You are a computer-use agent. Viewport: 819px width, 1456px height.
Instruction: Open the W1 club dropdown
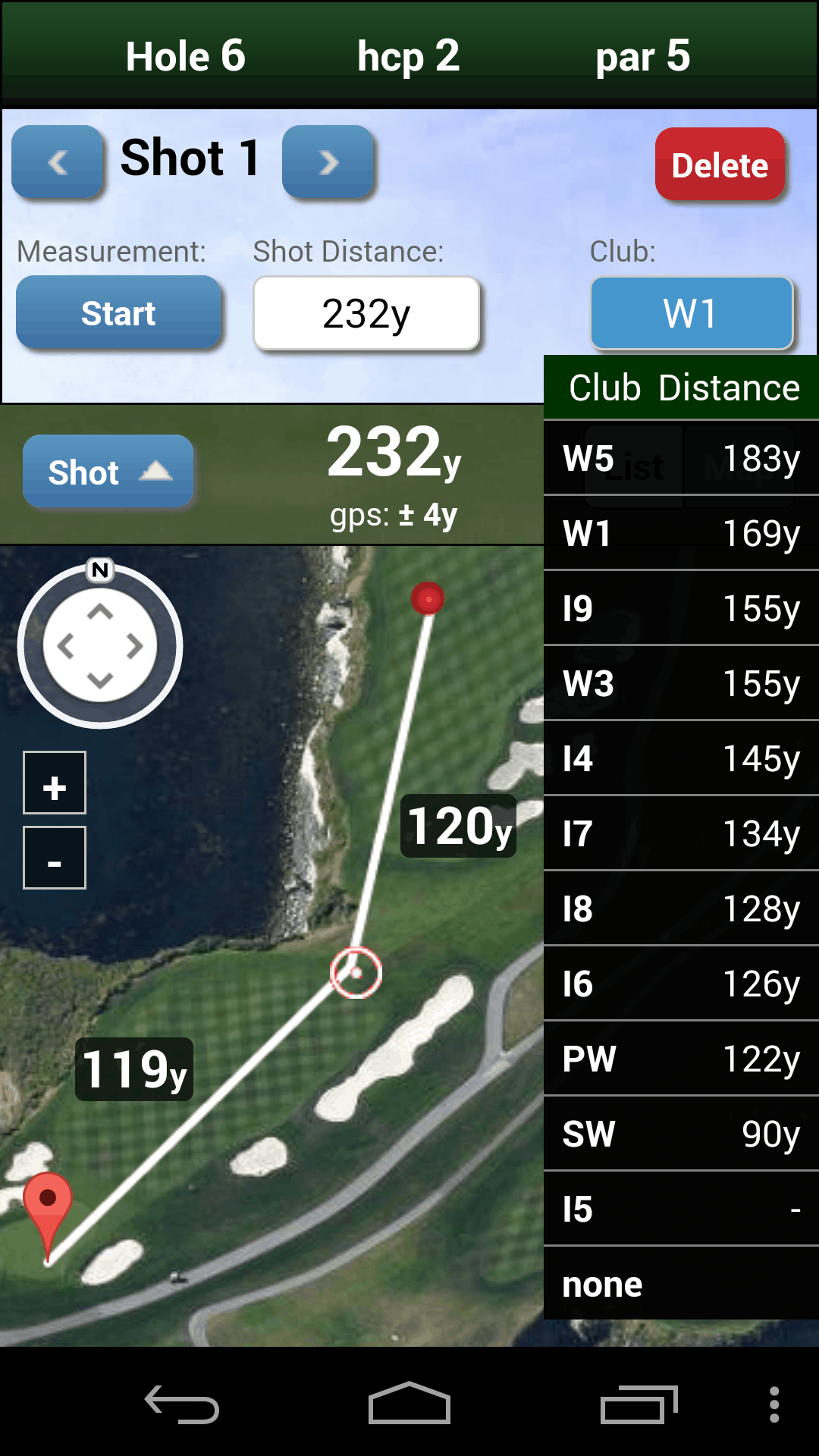(691, 313)
